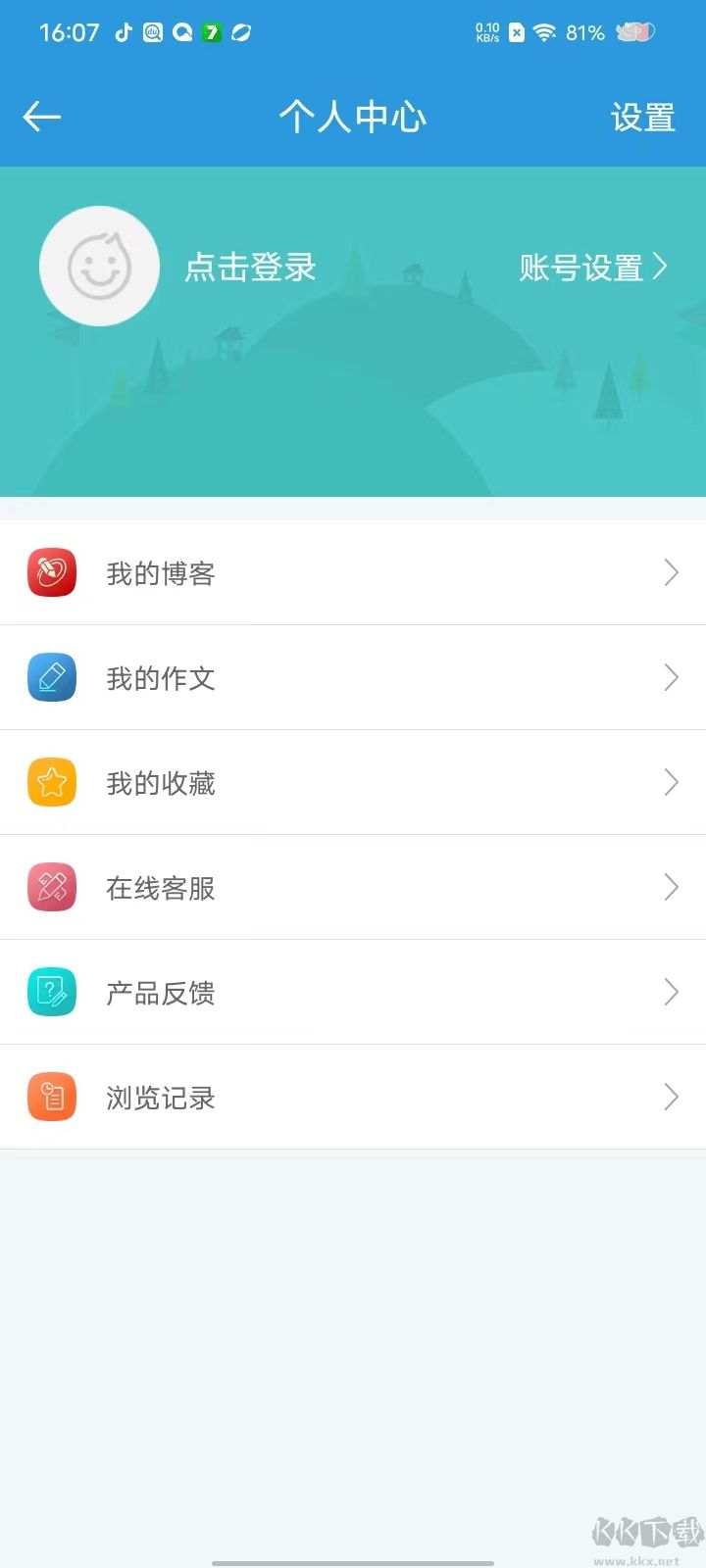Tap the 个人中心 title bar

click(353, 117)
